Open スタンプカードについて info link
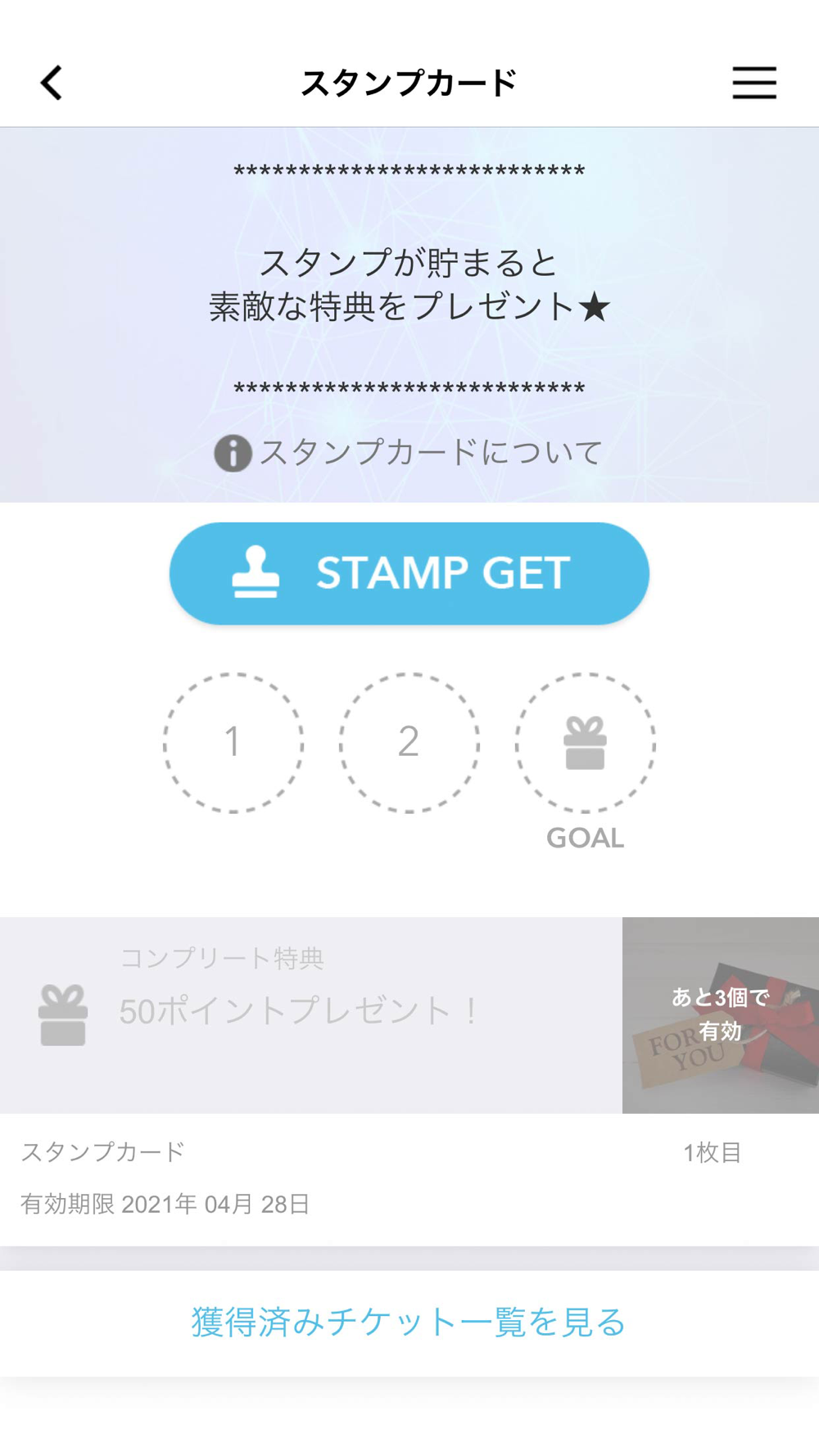This screenshot has width=819, height=1456. pyautogui.click(x=409, y=452)
